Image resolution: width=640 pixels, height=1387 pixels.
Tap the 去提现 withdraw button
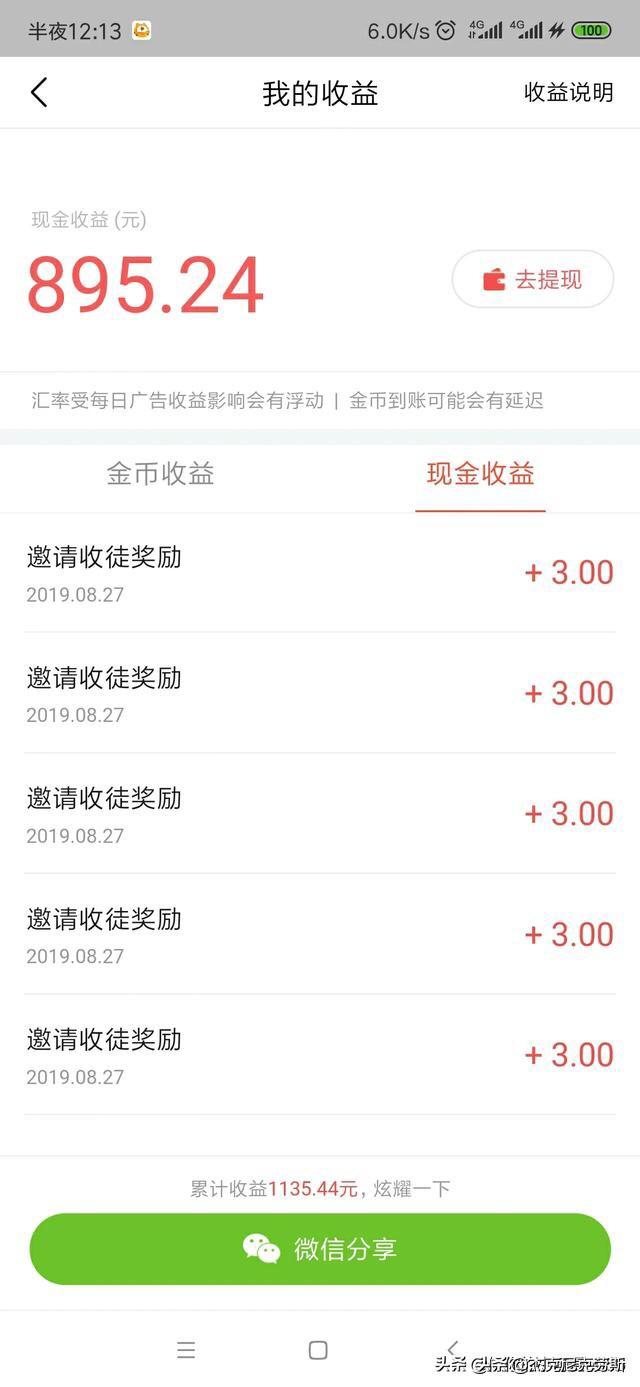tap(532, 279)
